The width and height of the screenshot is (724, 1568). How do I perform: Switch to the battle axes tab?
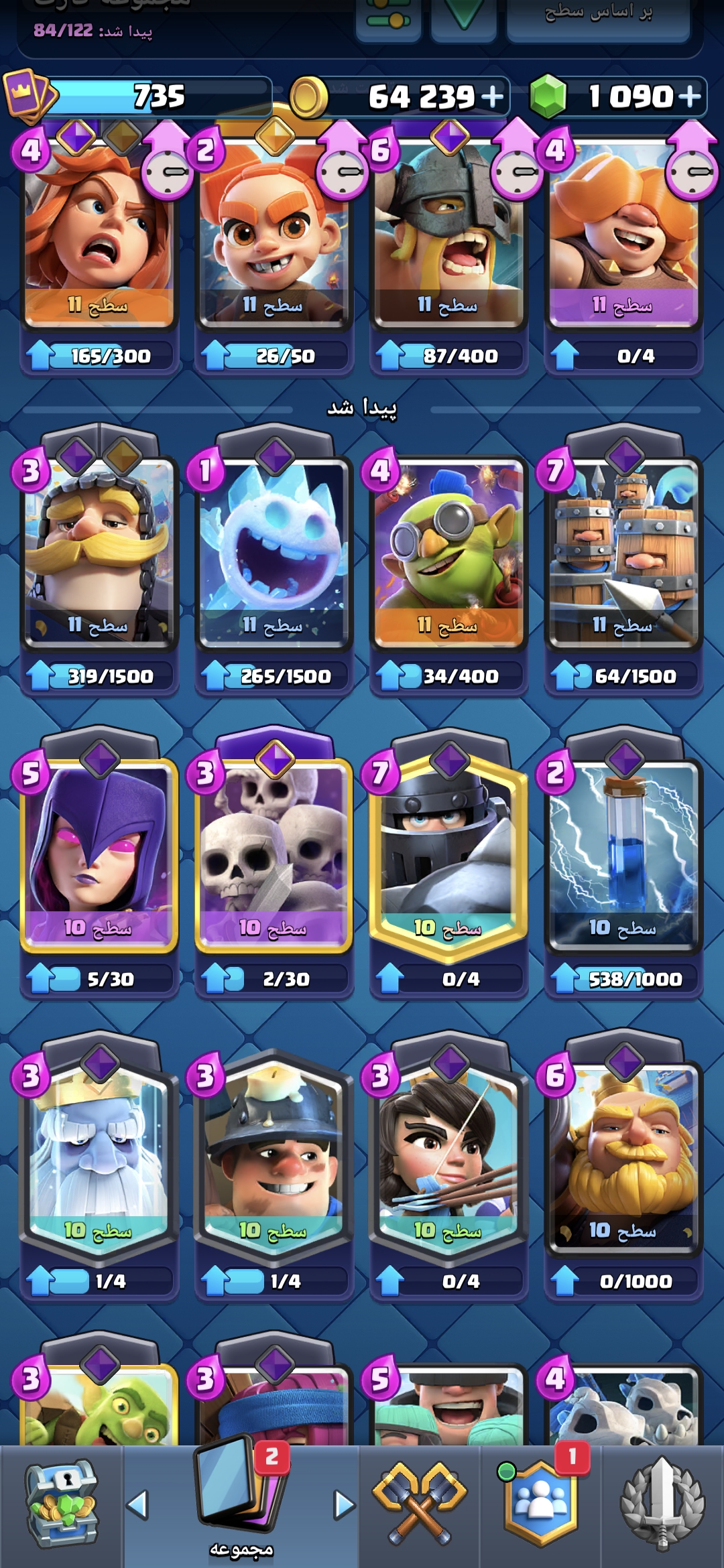[x=420, y=1505]
